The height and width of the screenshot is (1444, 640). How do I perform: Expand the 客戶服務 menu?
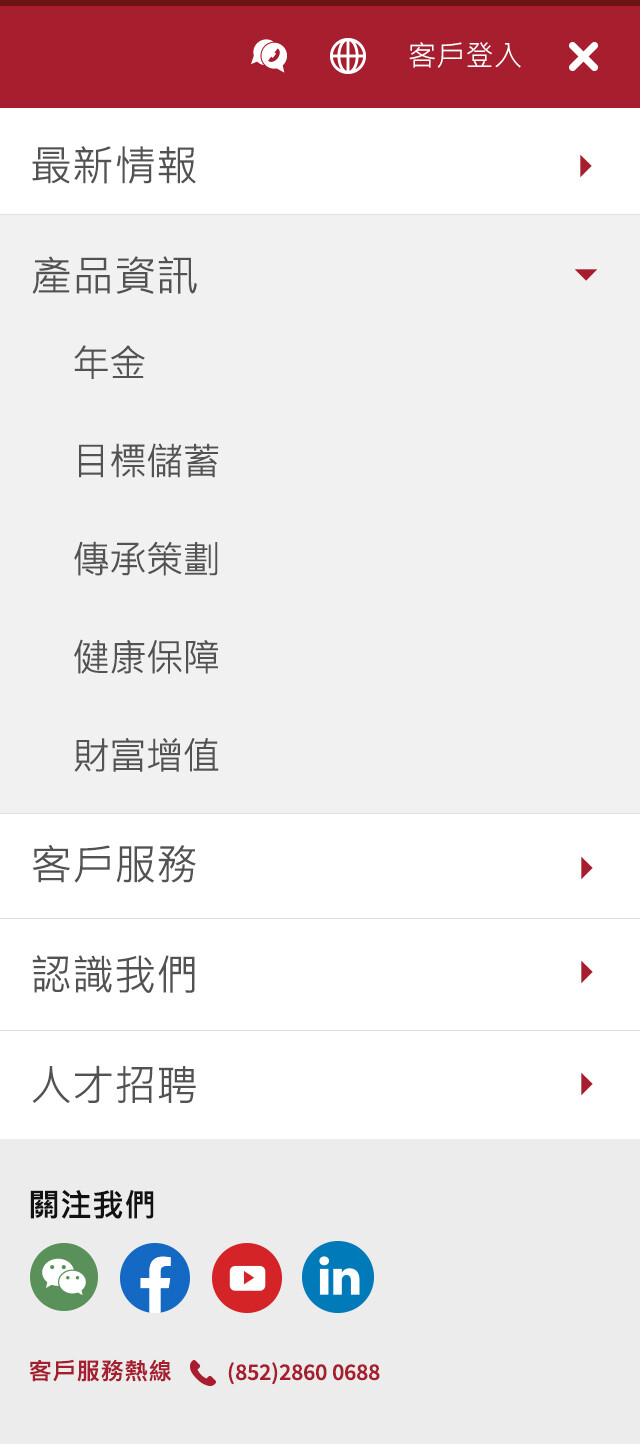click(320, 866)
